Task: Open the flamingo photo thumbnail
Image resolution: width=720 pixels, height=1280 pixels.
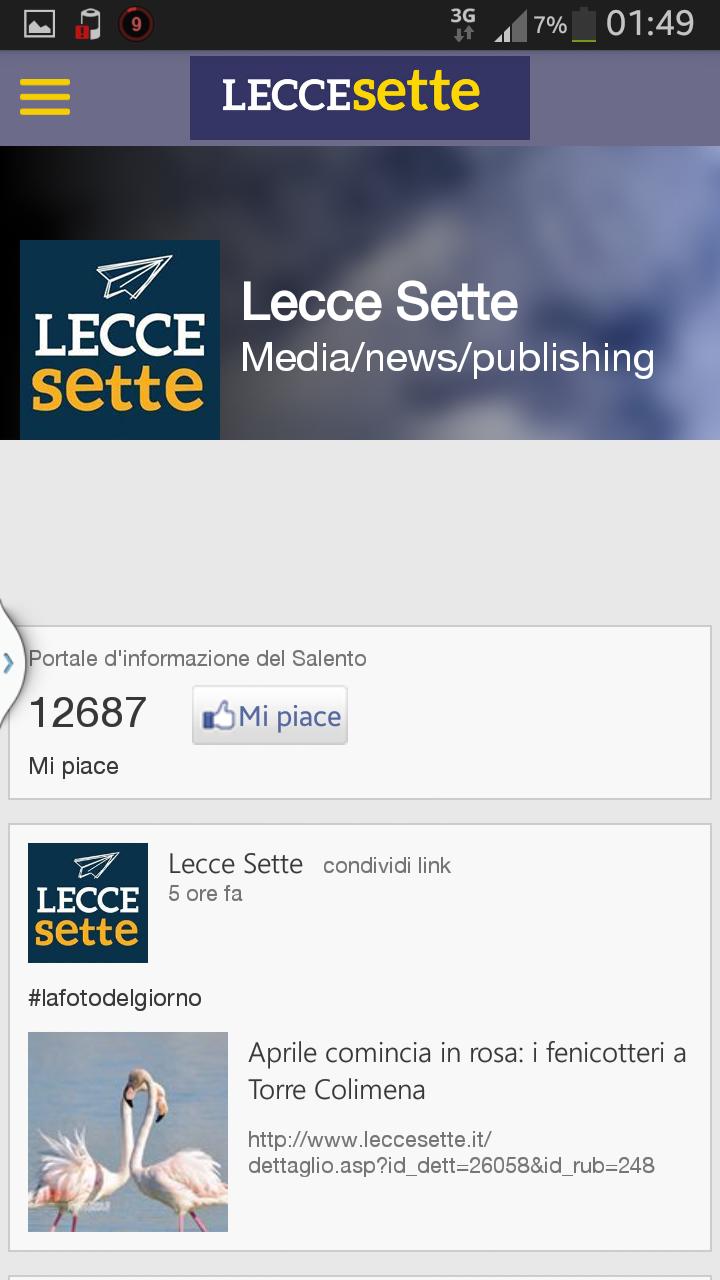Action: (128, 1131)
